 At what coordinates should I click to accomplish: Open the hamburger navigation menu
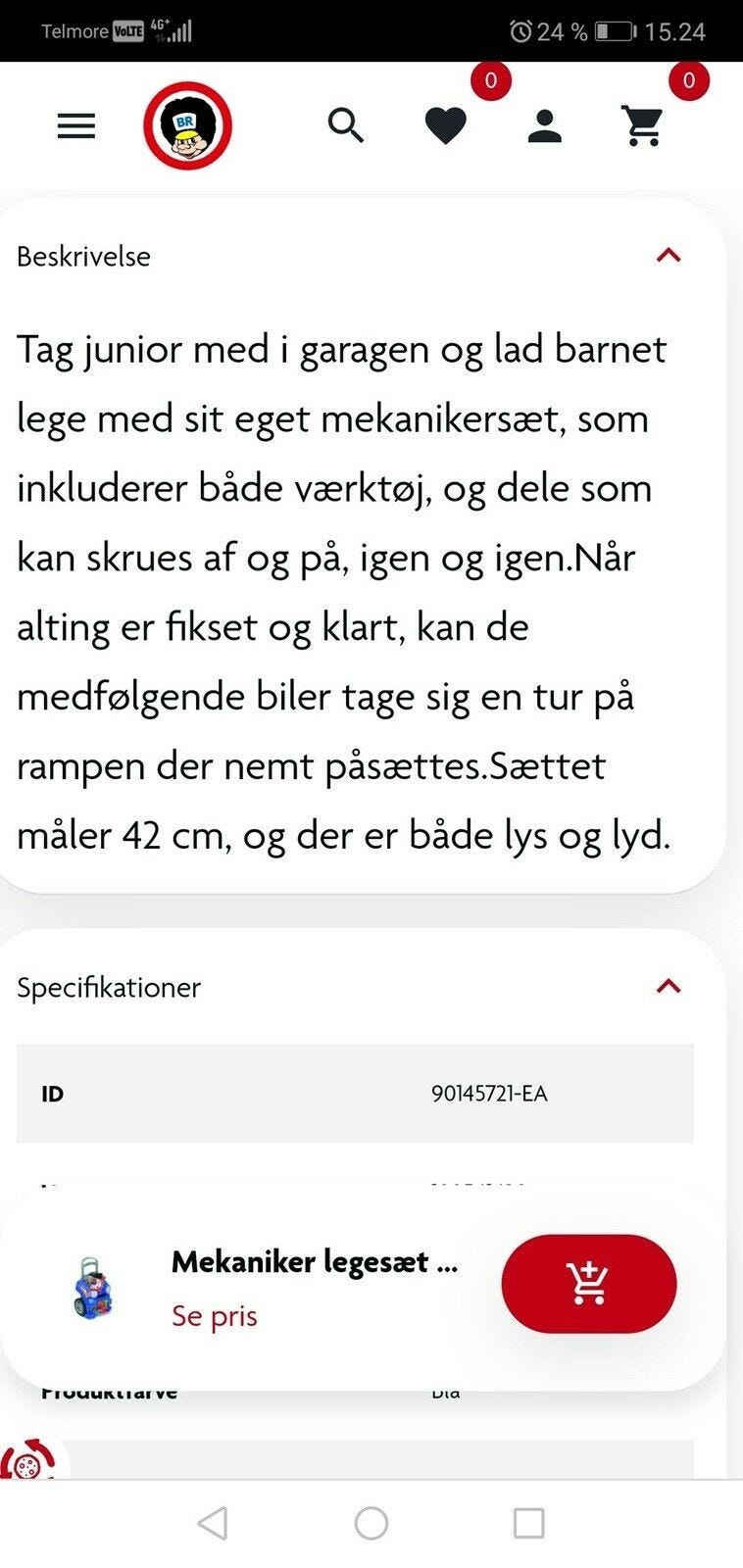pyautogui.click(x=75, y=125)
